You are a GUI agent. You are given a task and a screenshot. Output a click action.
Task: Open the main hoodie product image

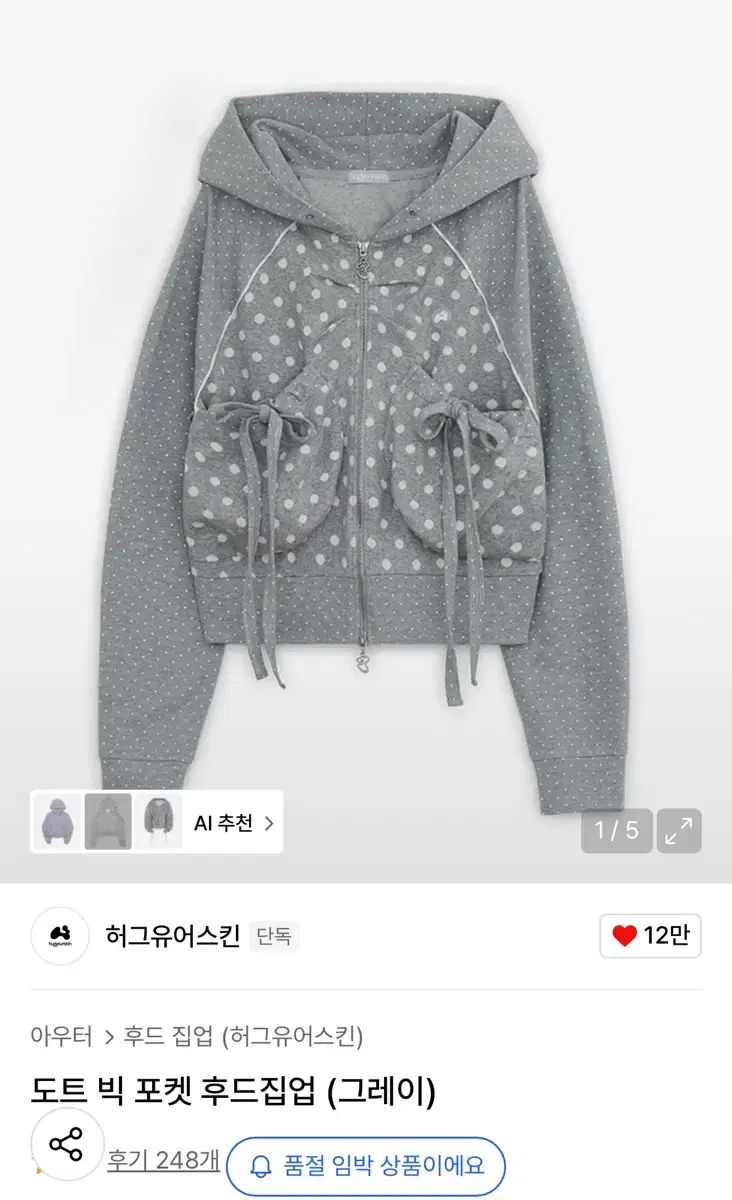tap(366, 440)
